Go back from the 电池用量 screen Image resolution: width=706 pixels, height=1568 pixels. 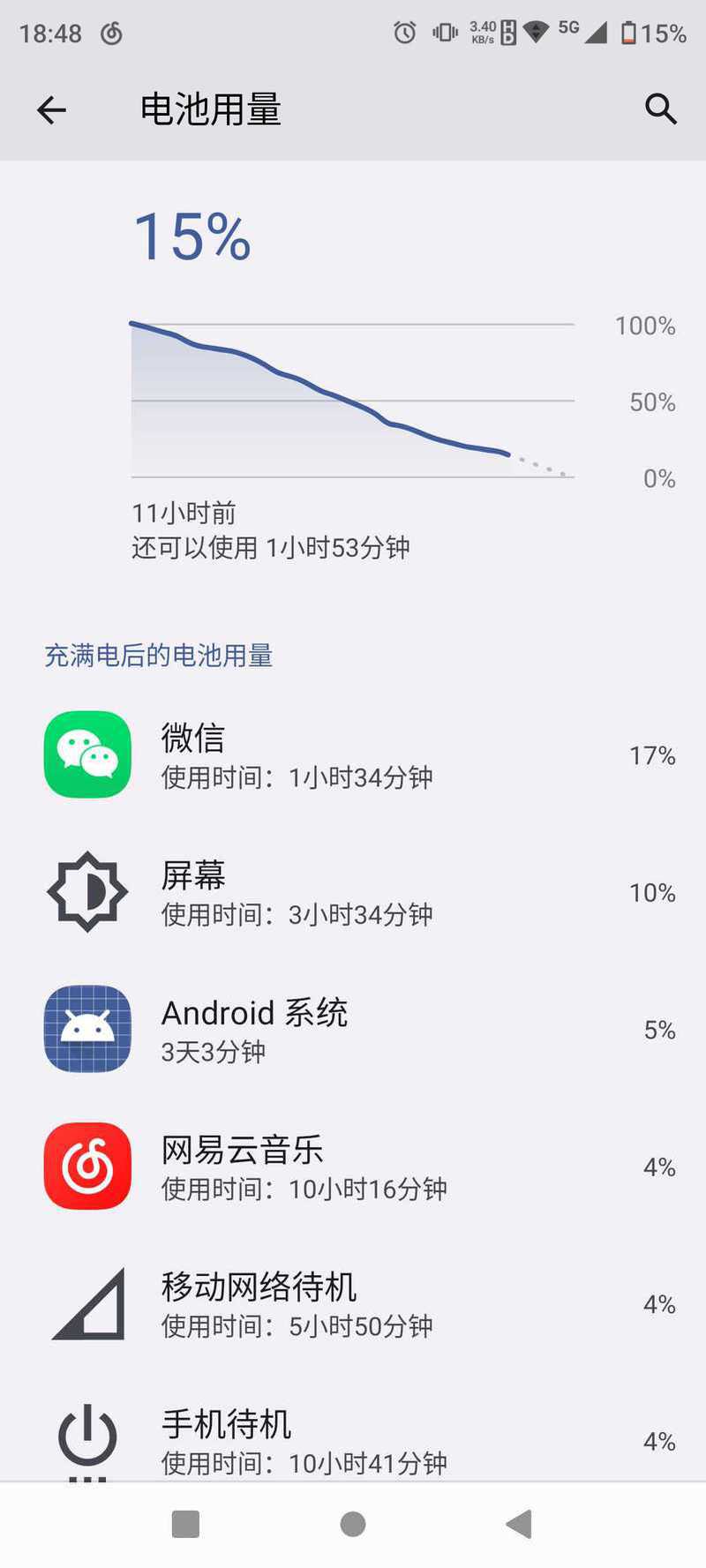click(51, 109)
